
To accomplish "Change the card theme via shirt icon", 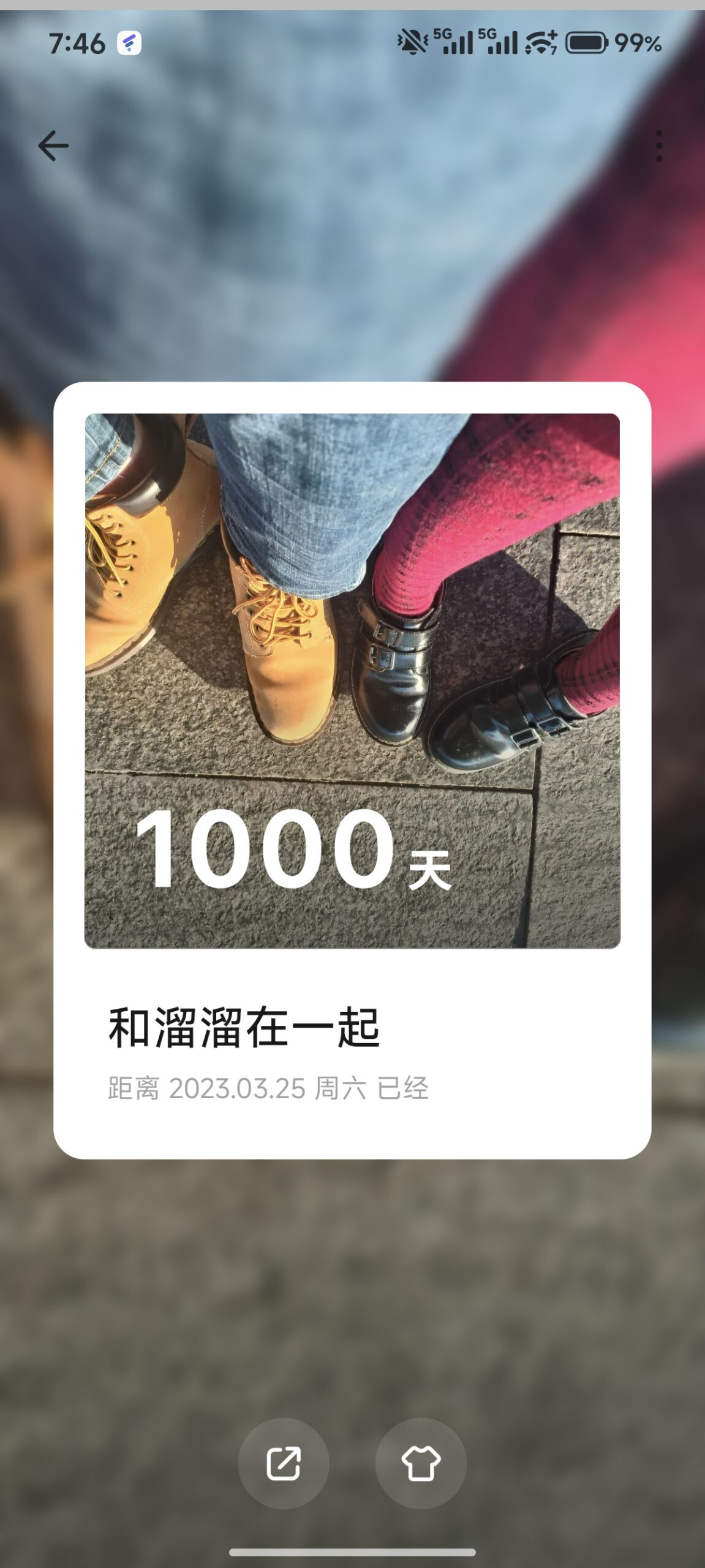I will point(421,1463).
